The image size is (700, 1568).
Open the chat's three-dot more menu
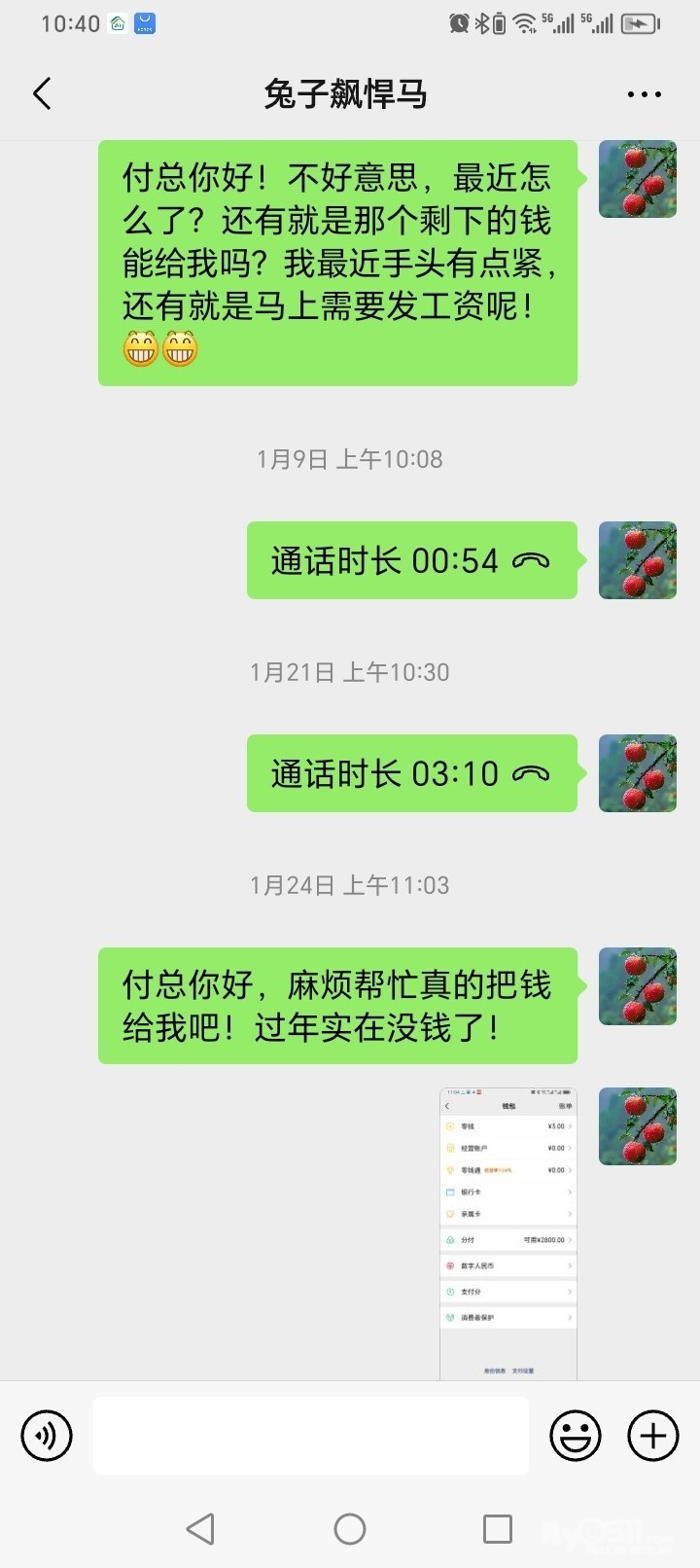[x=644, y=94]
